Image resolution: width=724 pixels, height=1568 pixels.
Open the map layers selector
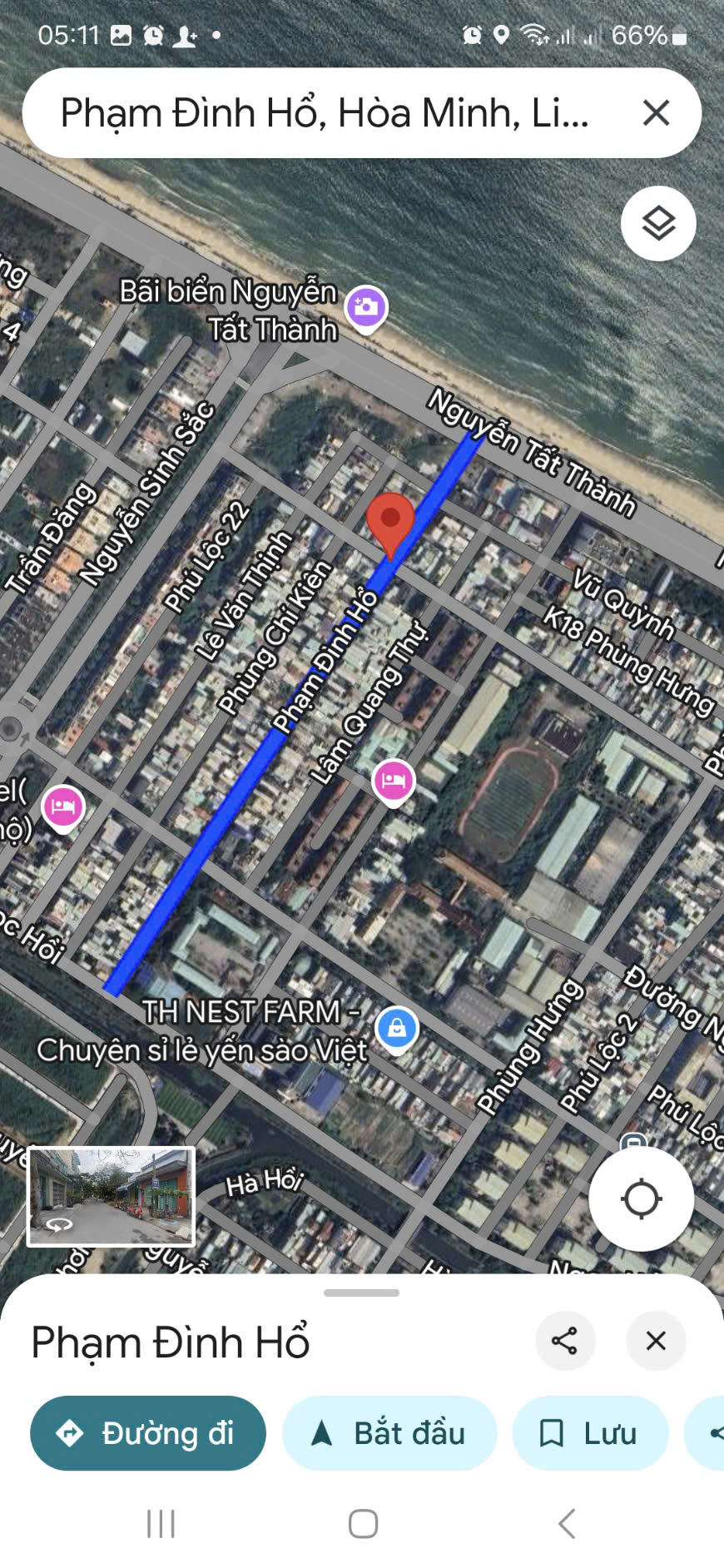tap(658, 223)
